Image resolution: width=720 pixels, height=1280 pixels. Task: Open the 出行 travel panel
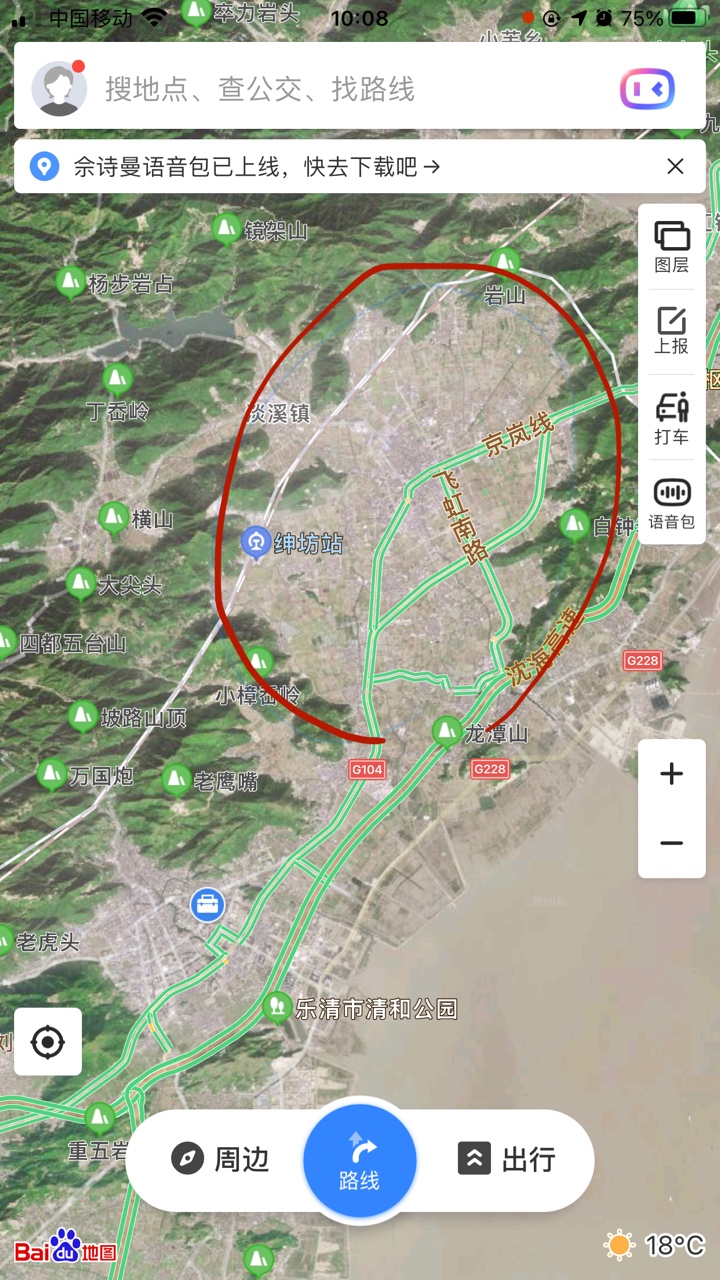tap(506, 1159)
